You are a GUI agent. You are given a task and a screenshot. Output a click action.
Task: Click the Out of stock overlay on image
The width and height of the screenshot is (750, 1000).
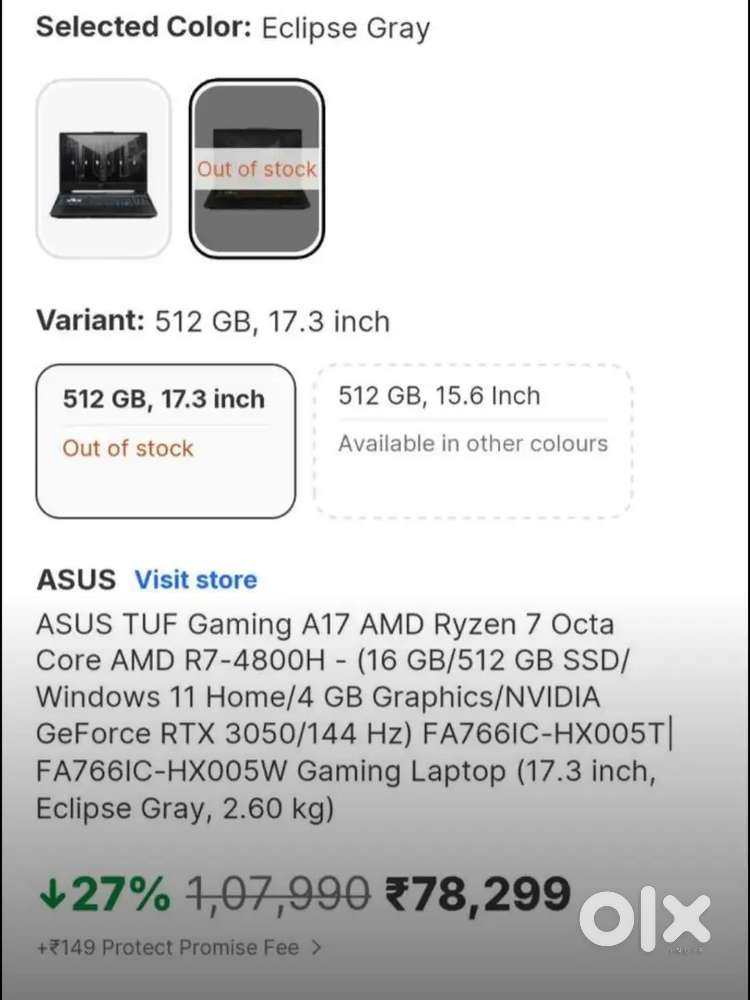[257, 169]
